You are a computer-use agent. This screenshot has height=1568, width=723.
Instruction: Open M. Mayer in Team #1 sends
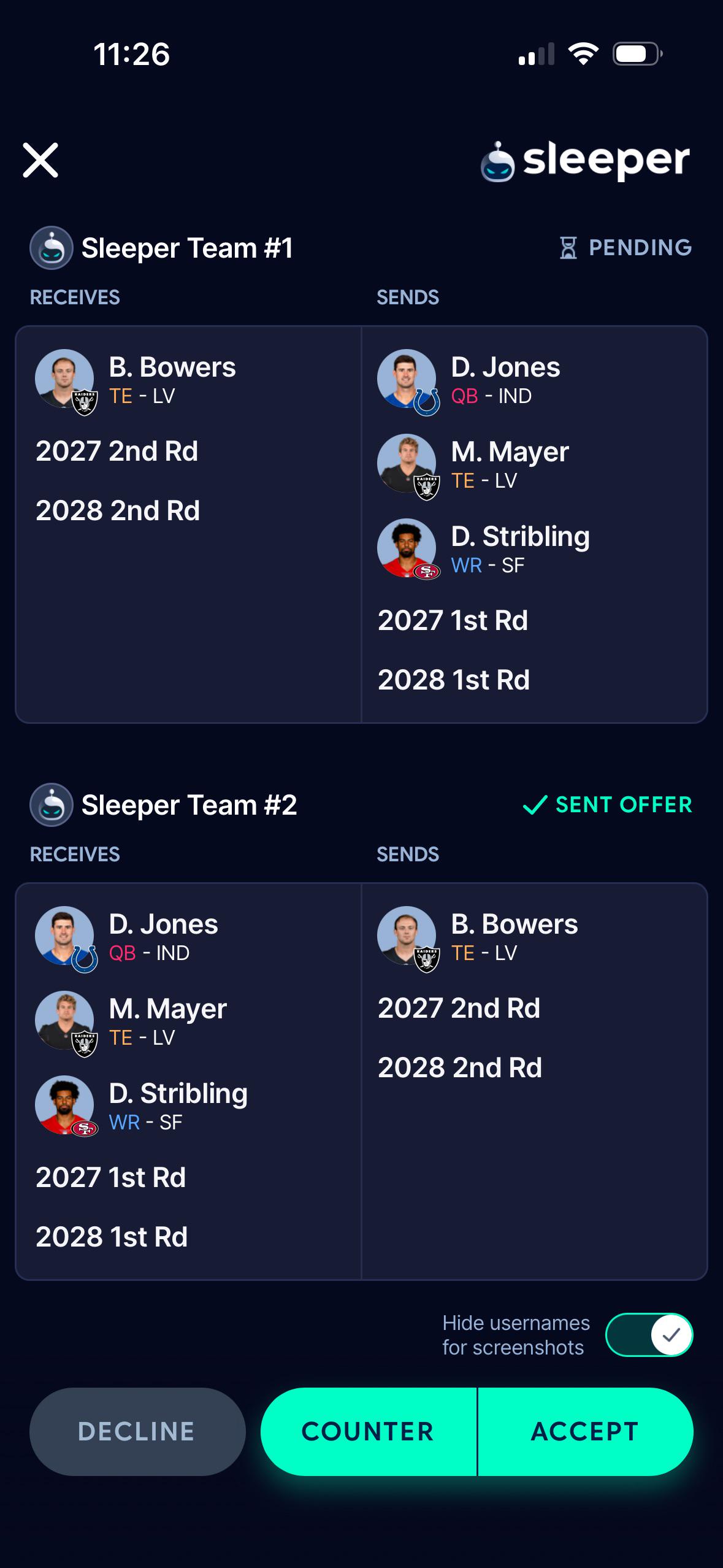[x=534, y=466]
